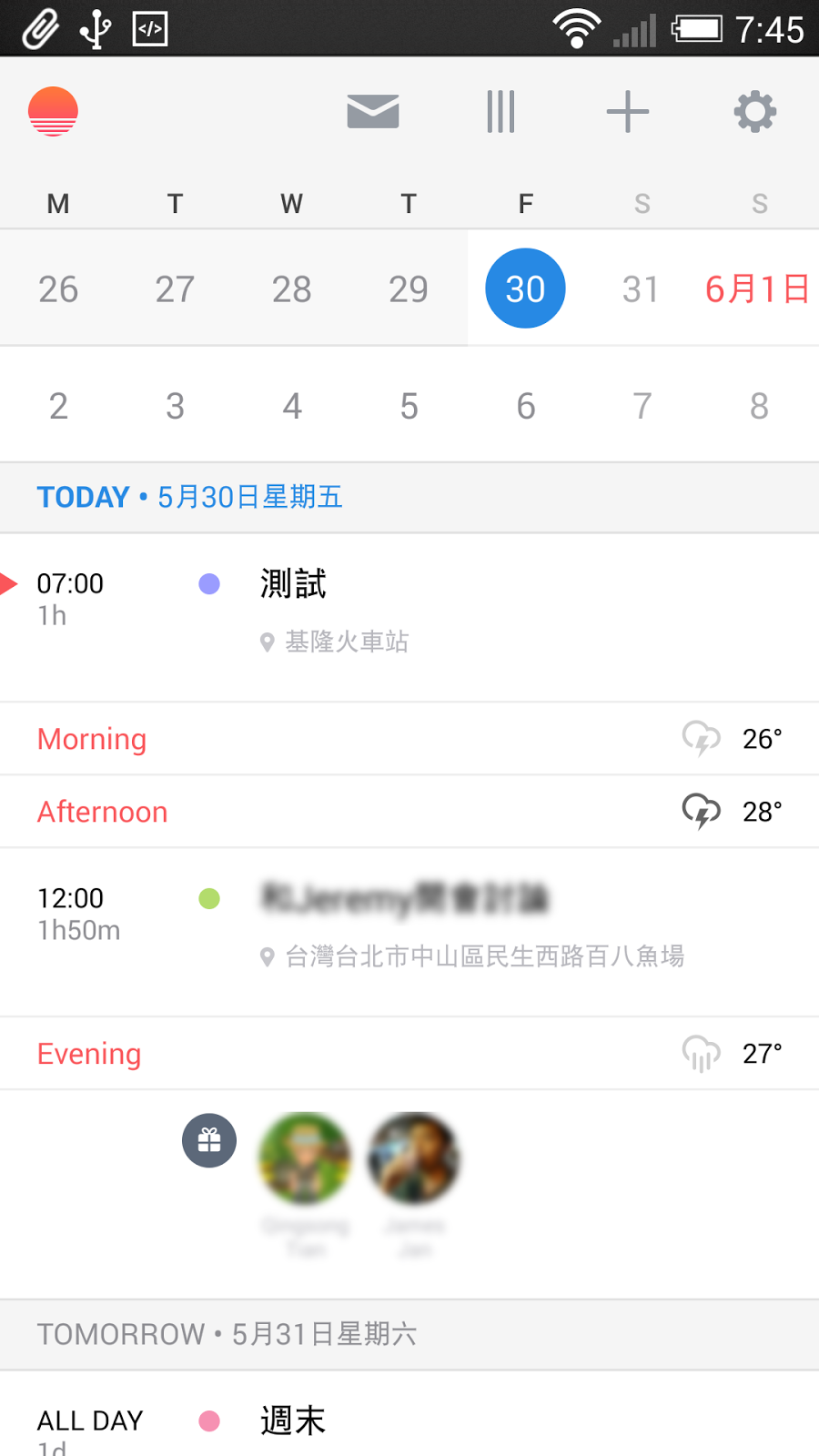
Task: Open the mail envelope icon
Action: 373,112
